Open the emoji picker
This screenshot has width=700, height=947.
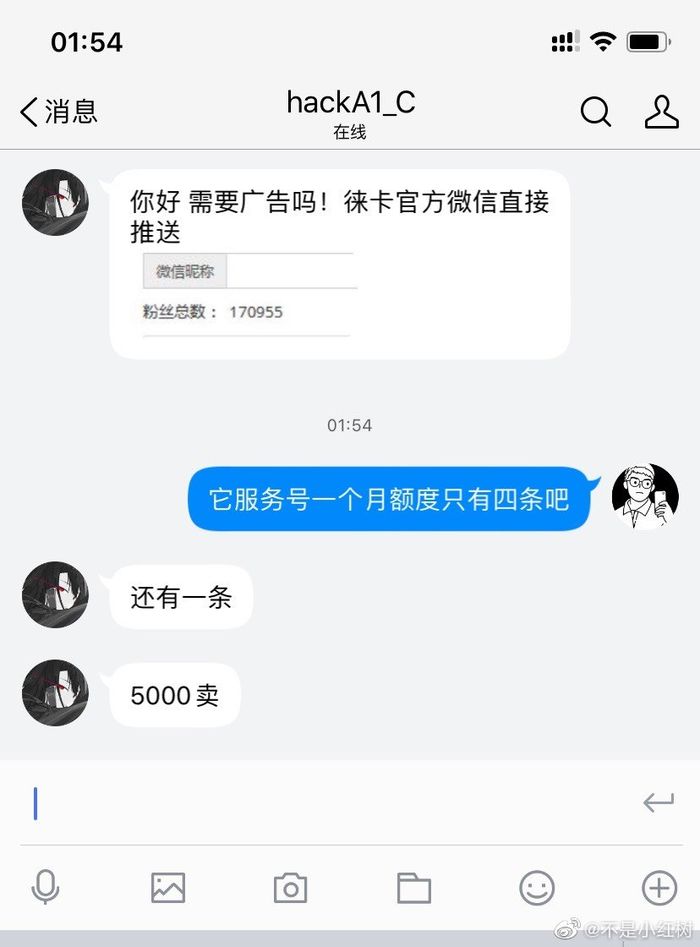click(x=536, y=887)
